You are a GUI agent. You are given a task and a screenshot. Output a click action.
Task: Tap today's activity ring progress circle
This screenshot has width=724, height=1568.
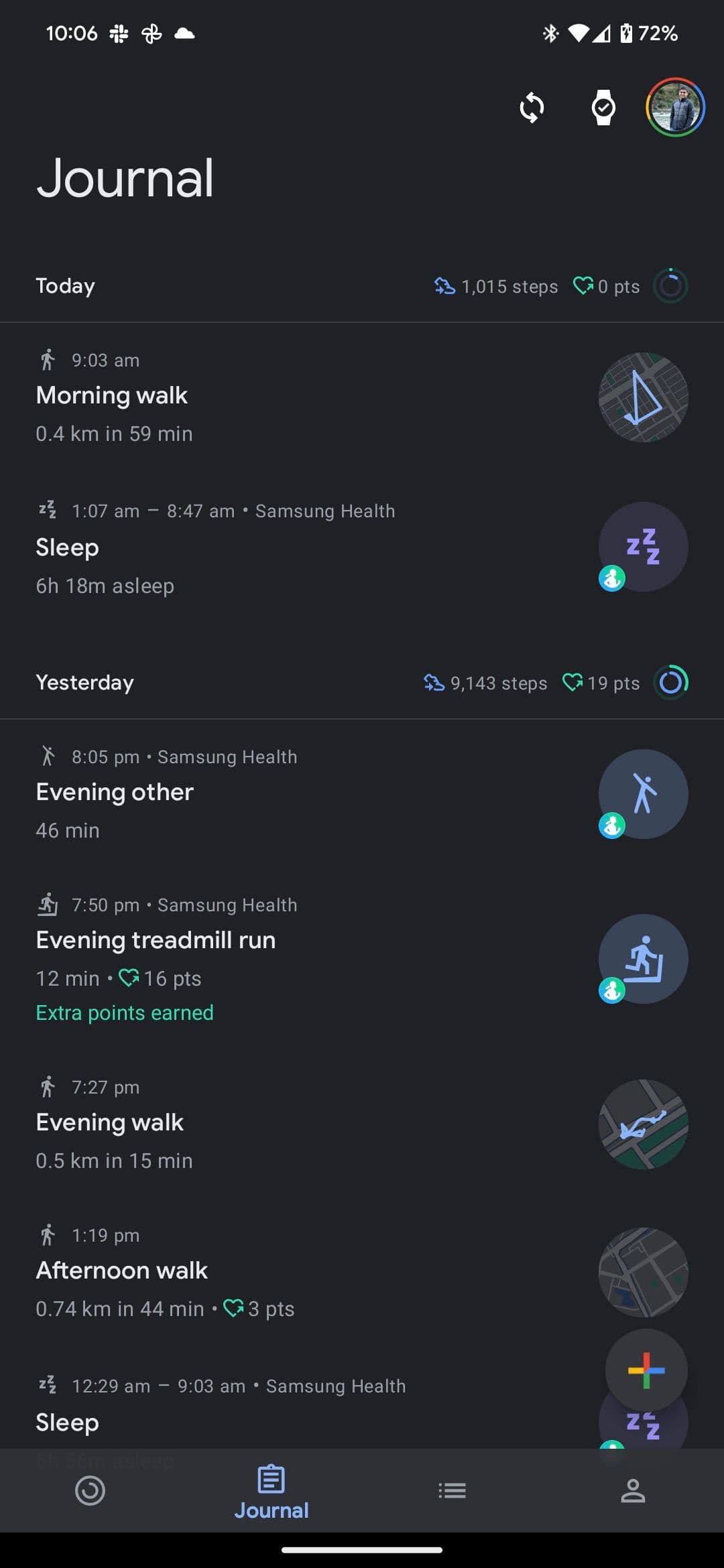tap(671, 285)
